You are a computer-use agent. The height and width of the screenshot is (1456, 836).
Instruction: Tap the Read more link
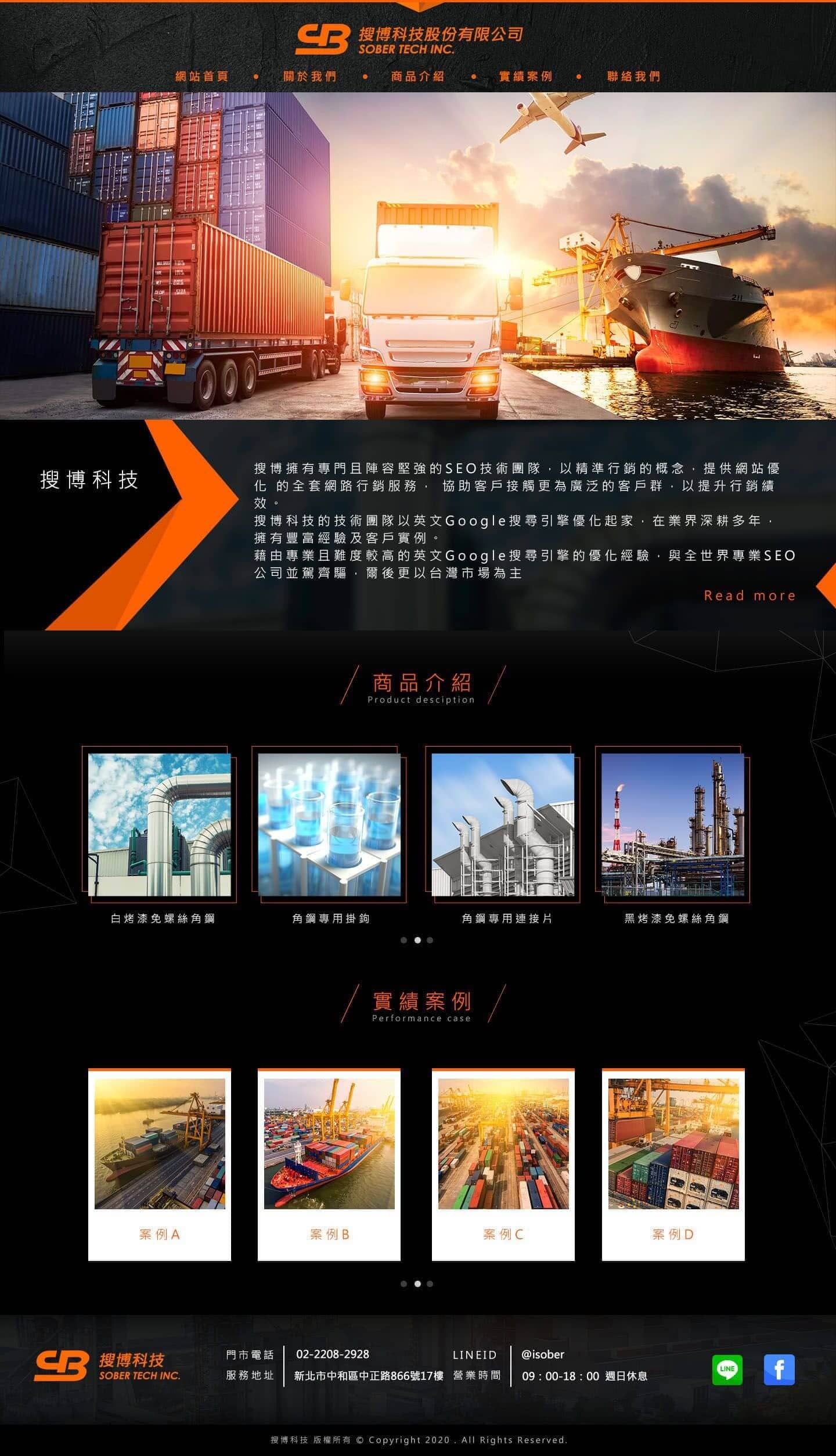pyautogui.click(x=749, y=595)
